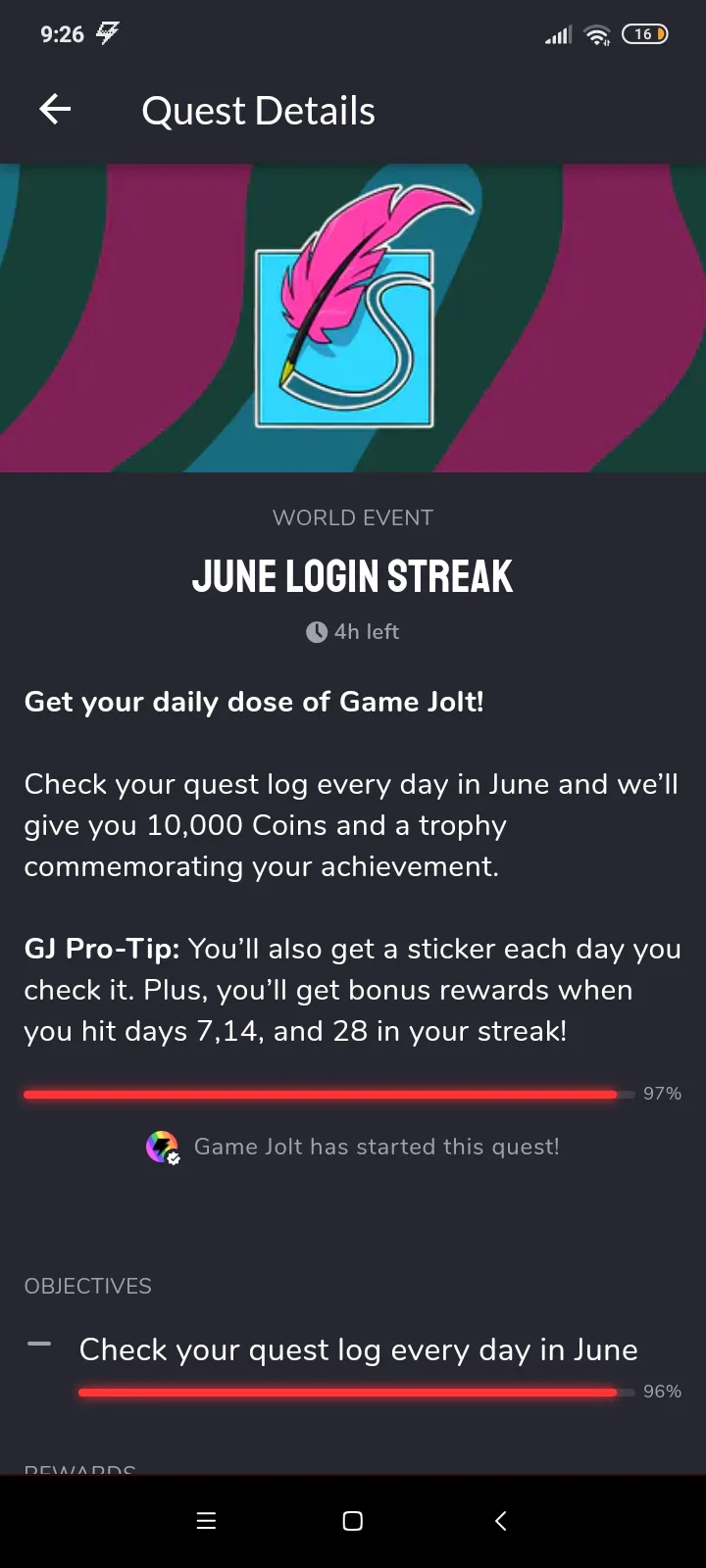Tap the system back button

click(500, 1521)
